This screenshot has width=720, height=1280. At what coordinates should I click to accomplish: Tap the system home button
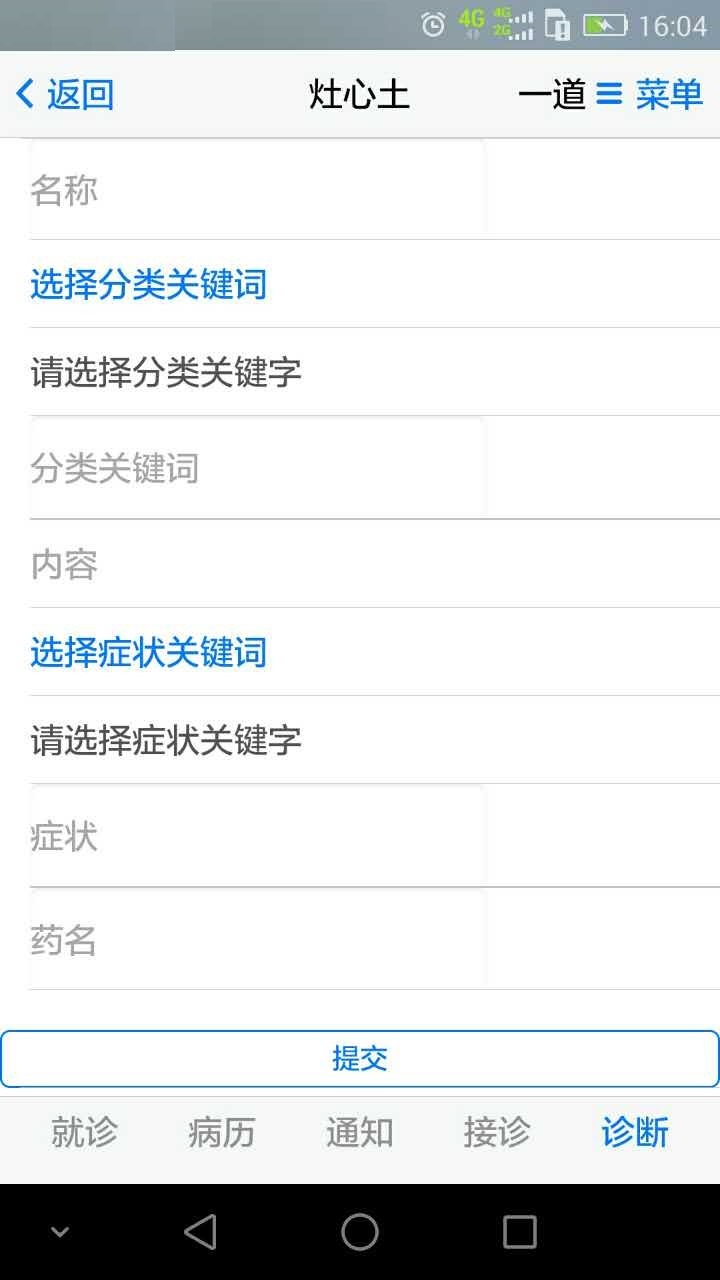tap(360, 1232)
